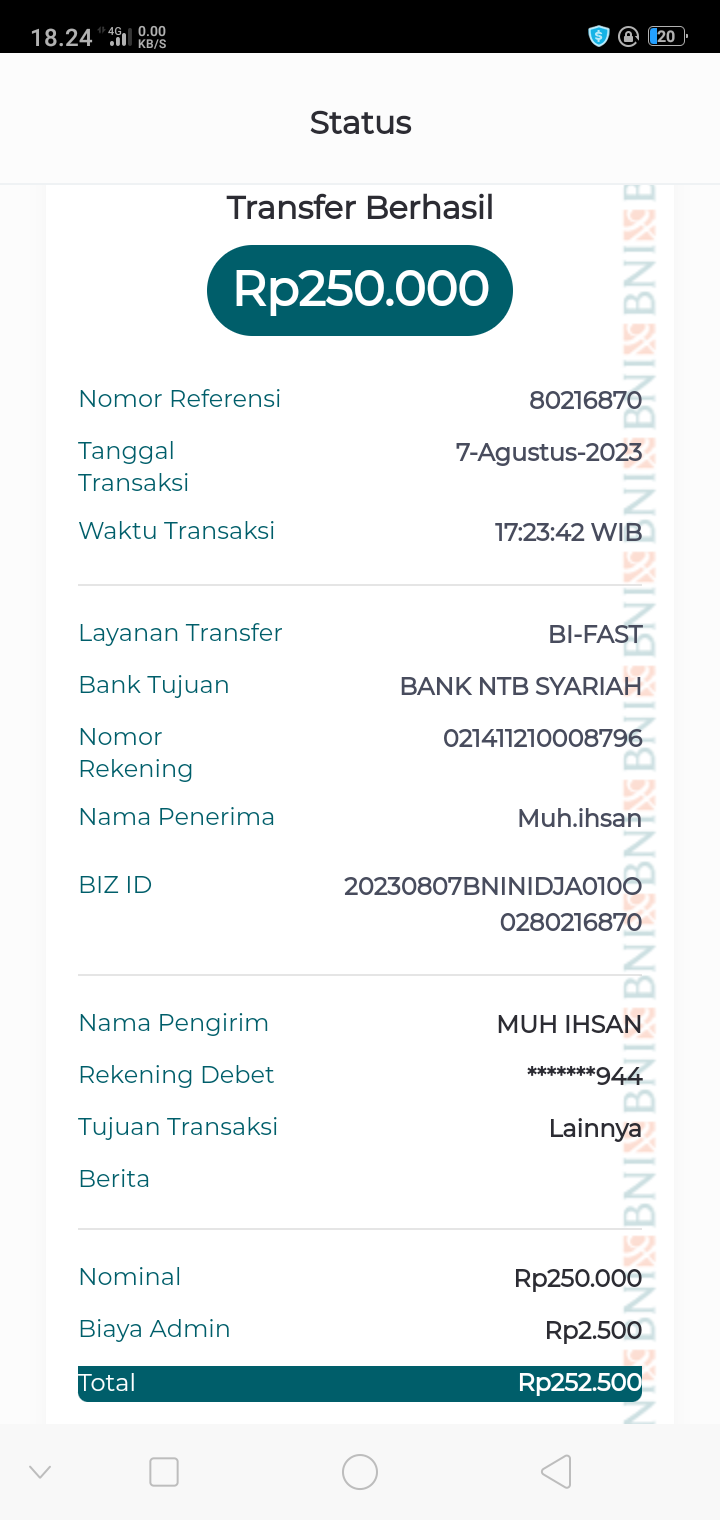Open the recent apps view

coord(164,1471)
